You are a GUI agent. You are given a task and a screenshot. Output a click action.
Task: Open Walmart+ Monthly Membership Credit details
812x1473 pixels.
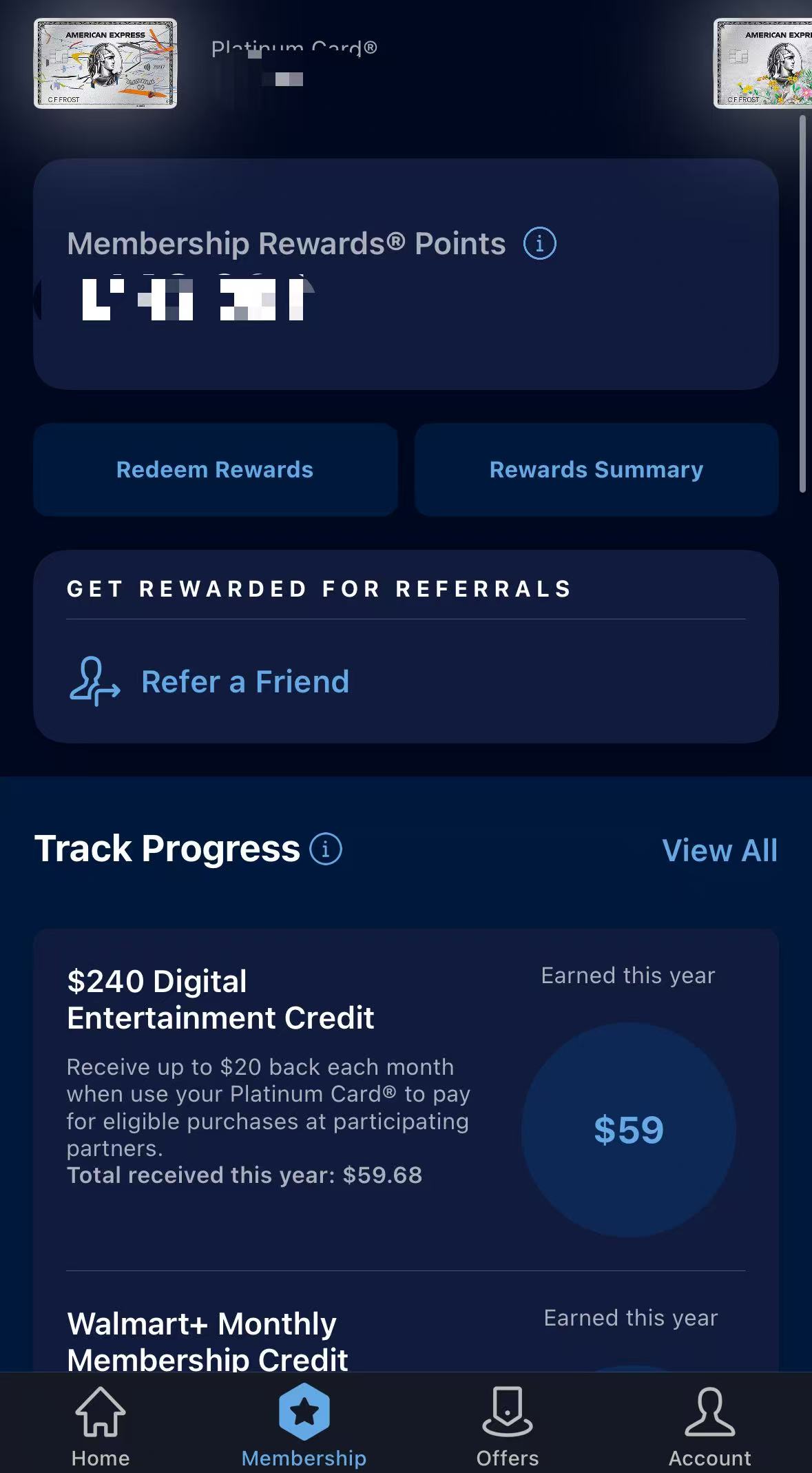pos(207,1341)
